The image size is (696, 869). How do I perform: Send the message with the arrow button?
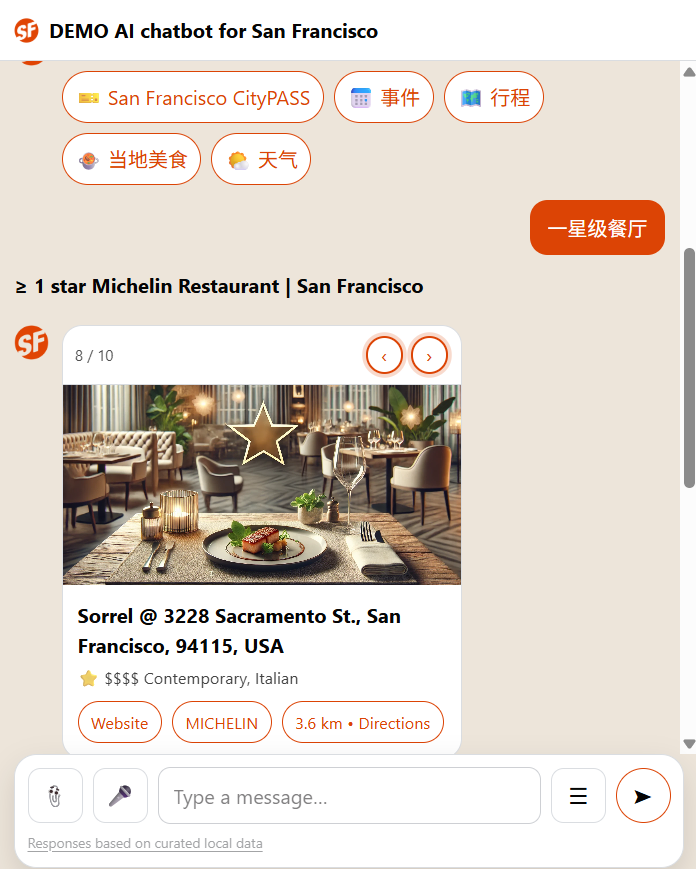643,796
